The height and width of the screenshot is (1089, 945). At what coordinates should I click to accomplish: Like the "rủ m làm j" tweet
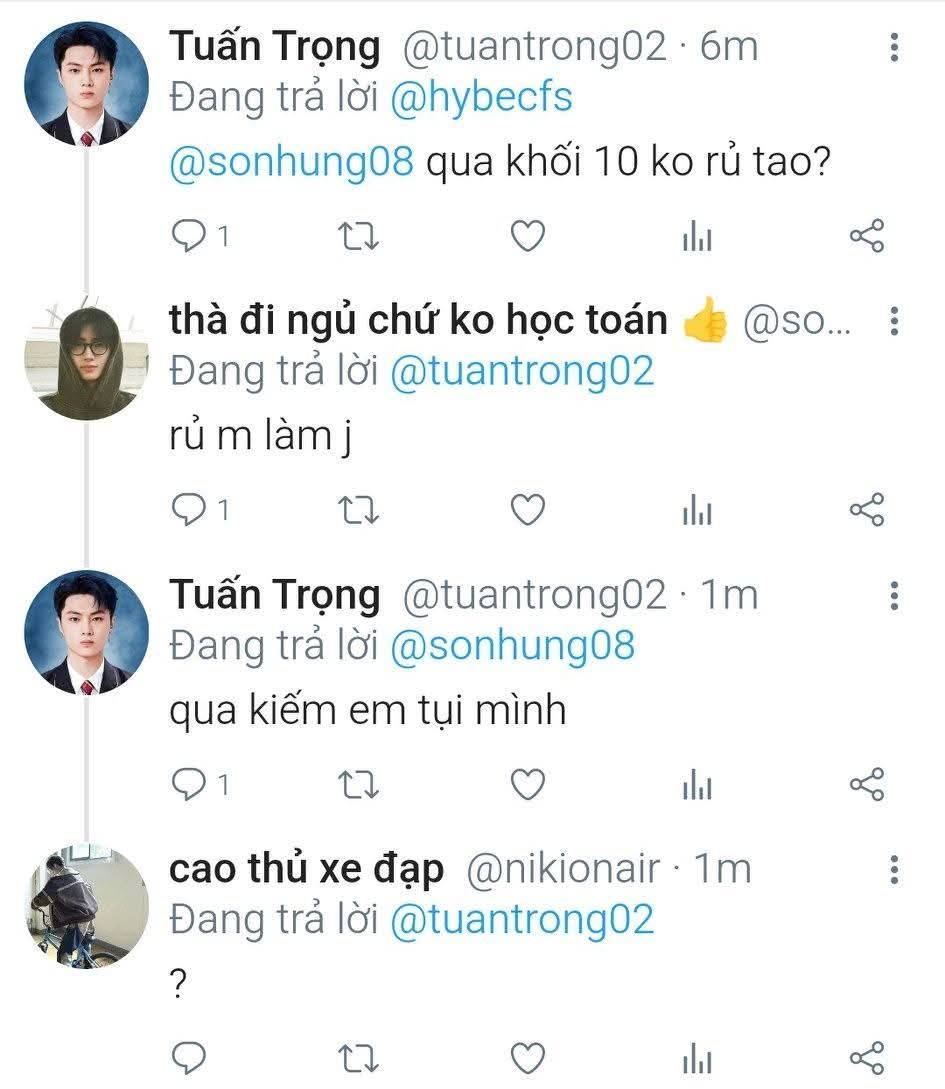(x=527, y=510)
